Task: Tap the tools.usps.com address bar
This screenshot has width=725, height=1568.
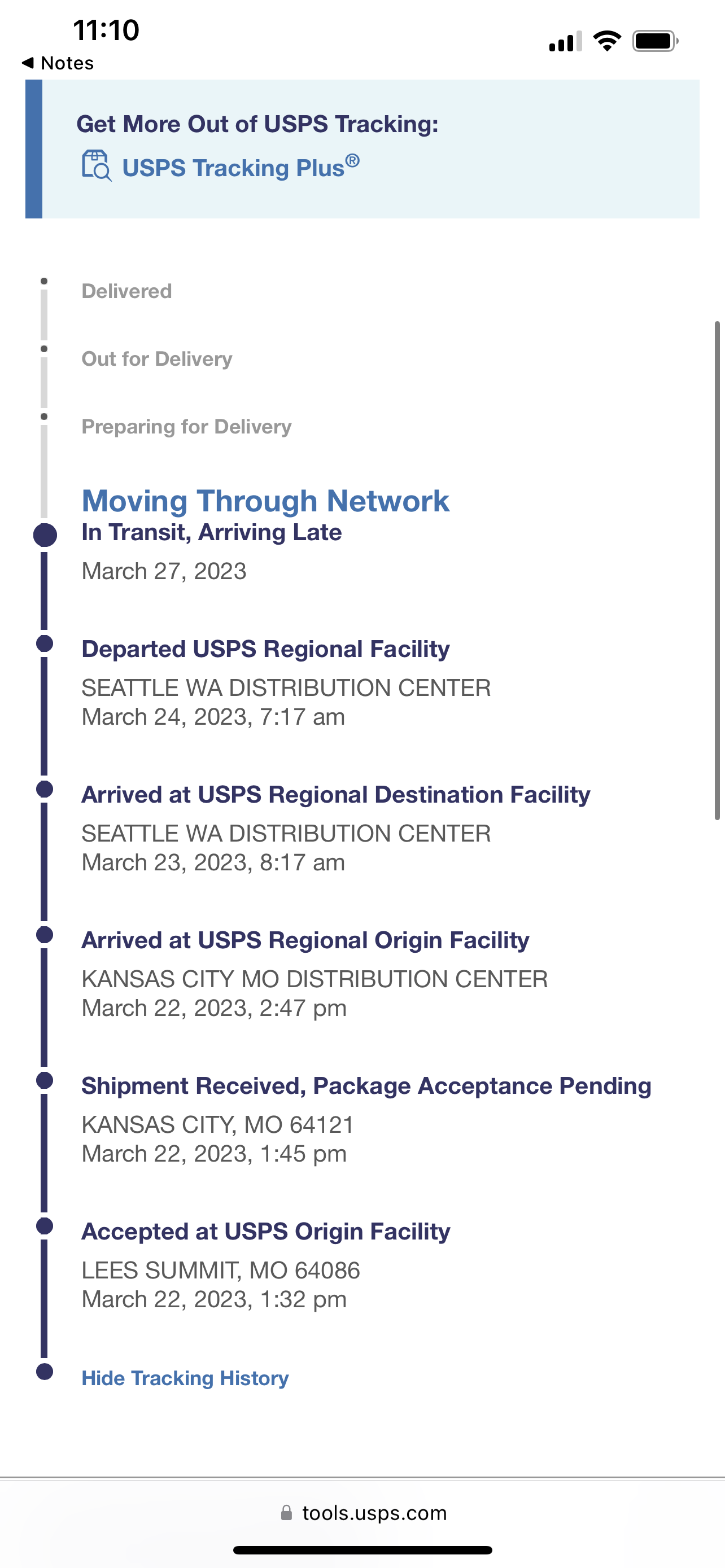Action: 364,1513
